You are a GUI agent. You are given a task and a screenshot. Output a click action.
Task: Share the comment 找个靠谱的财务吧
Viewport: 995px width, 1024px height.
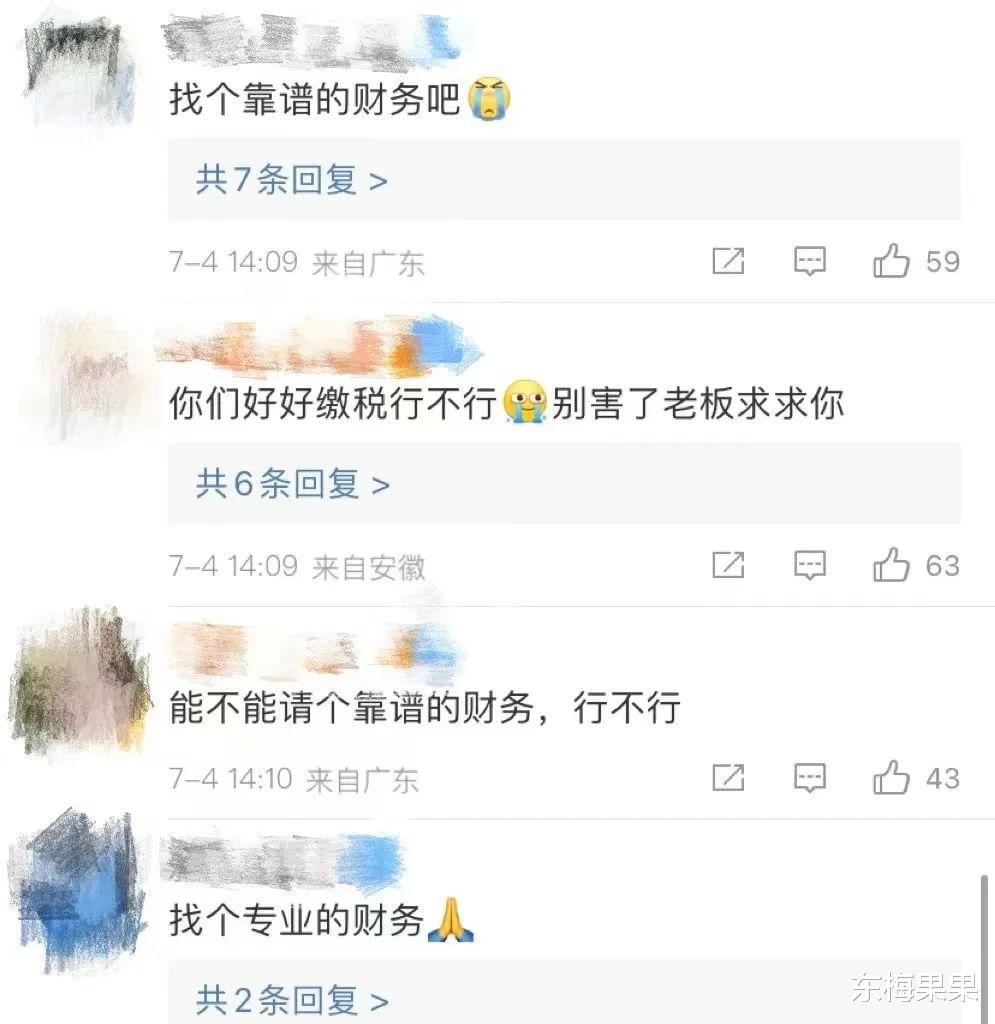728,262
